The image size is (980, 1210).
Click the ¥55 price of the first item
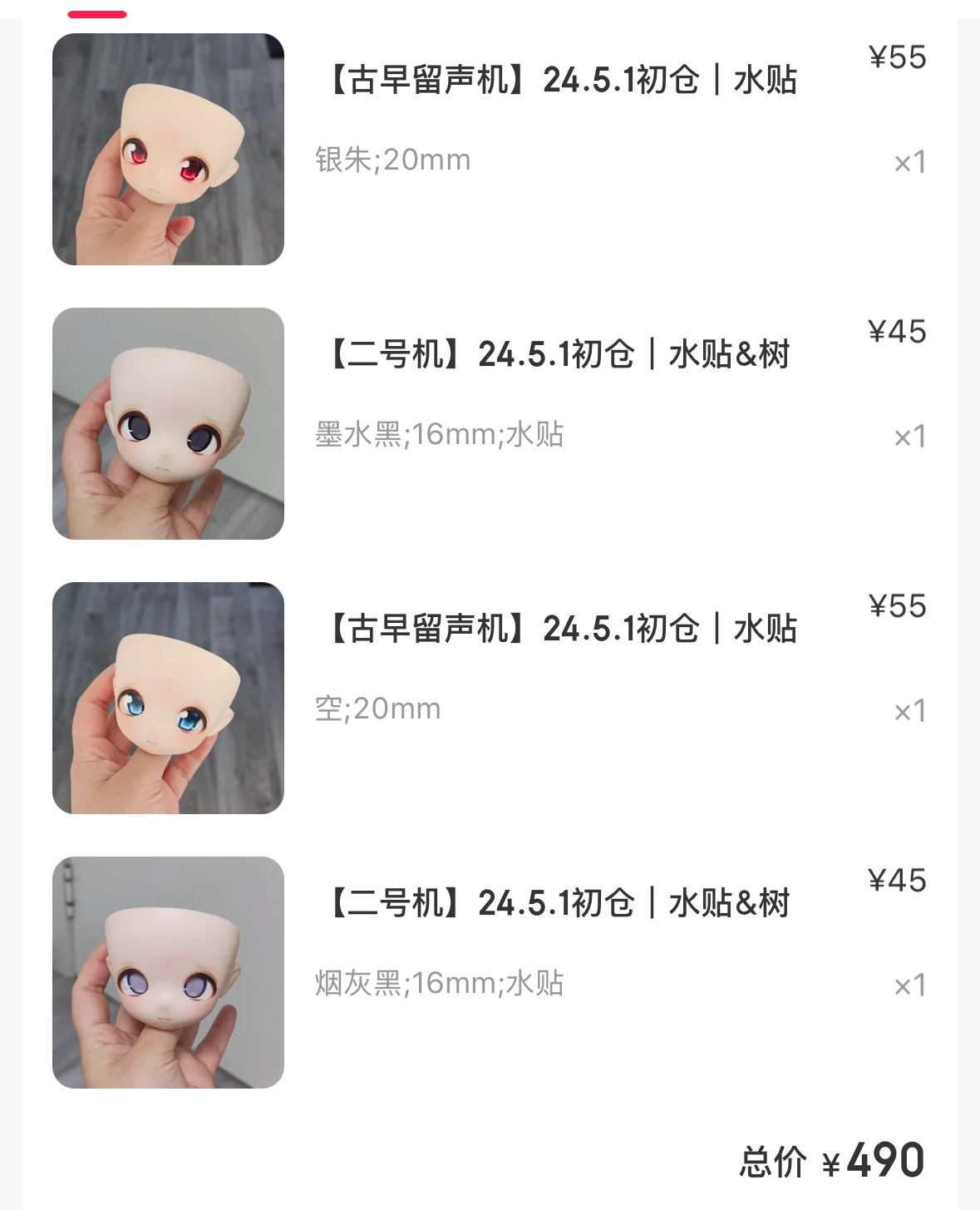click(895, 58)
